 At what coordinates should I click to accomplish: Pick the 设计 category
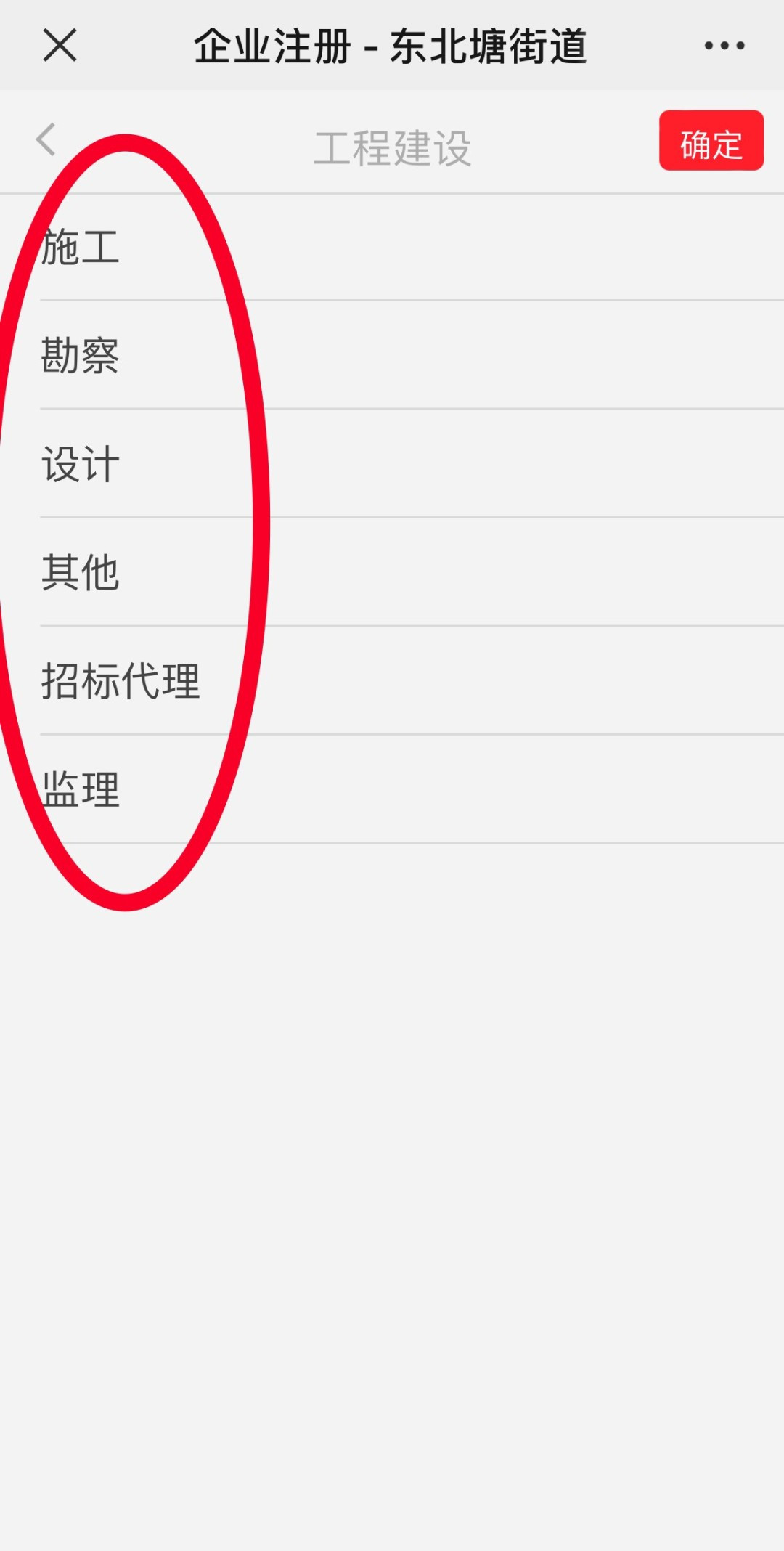click(x=81, y=464)
